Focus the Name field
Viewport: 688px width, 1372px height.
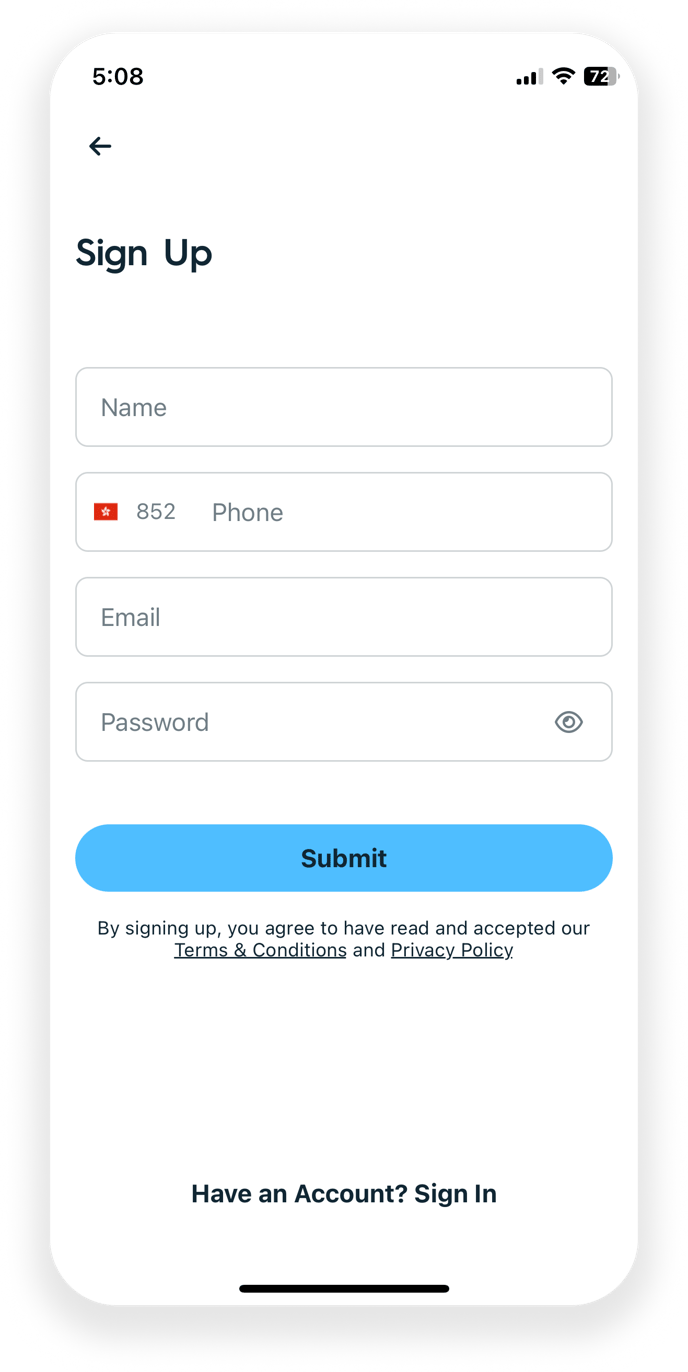[x=343, y=407]
